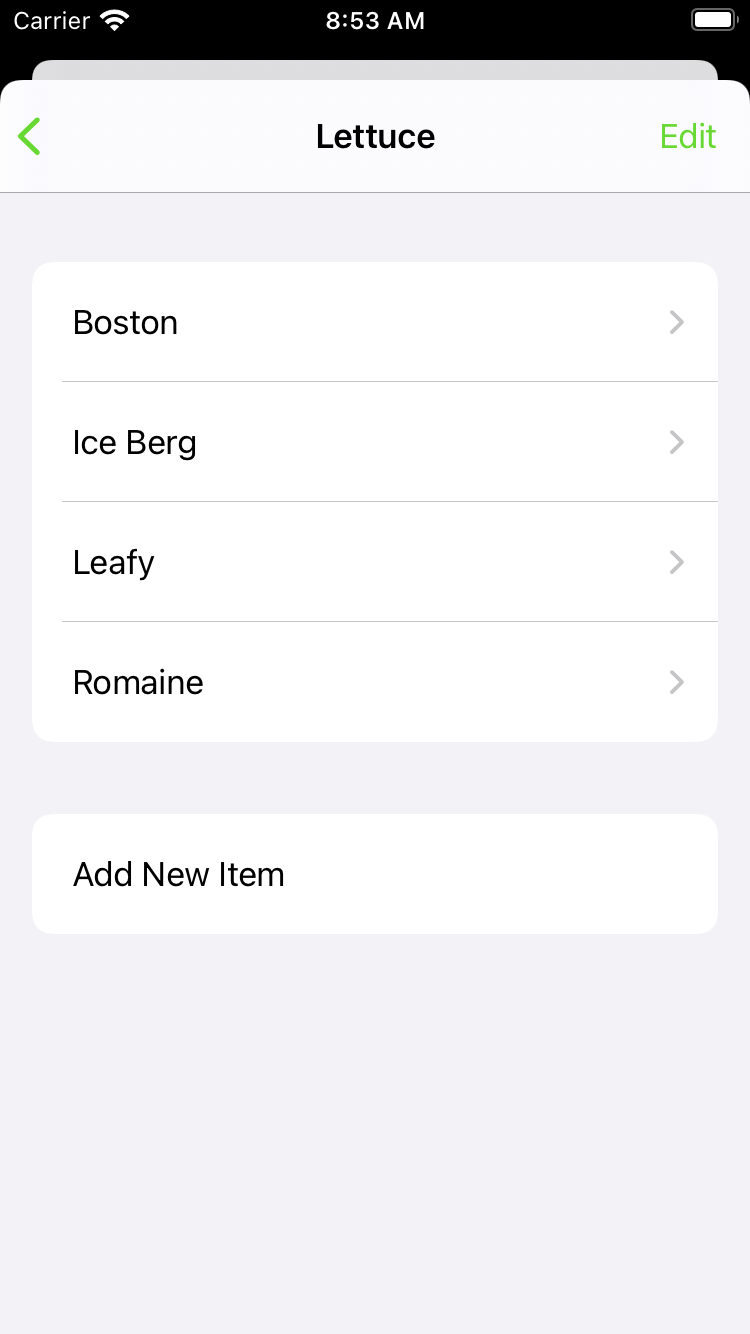Select the Ice Berg row
This screenshot has height=1334, width=750.
[x=375, y=442]
